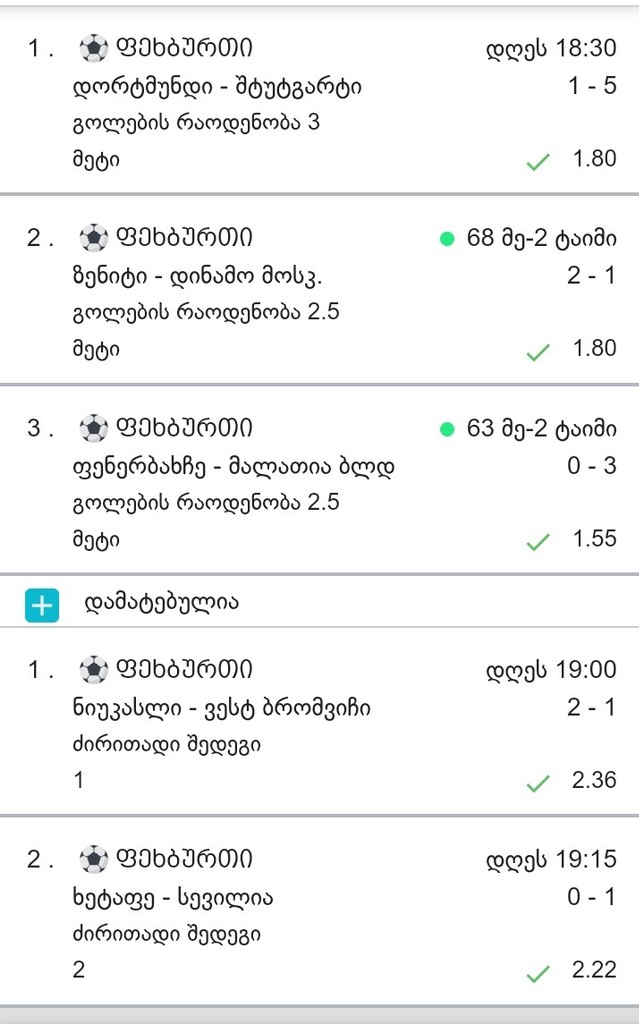Image resolution: width=639 pixels, height=1024 pixels.
Task: Open the ხეტაფე - სევილია bet row
Action: (173, 898)
